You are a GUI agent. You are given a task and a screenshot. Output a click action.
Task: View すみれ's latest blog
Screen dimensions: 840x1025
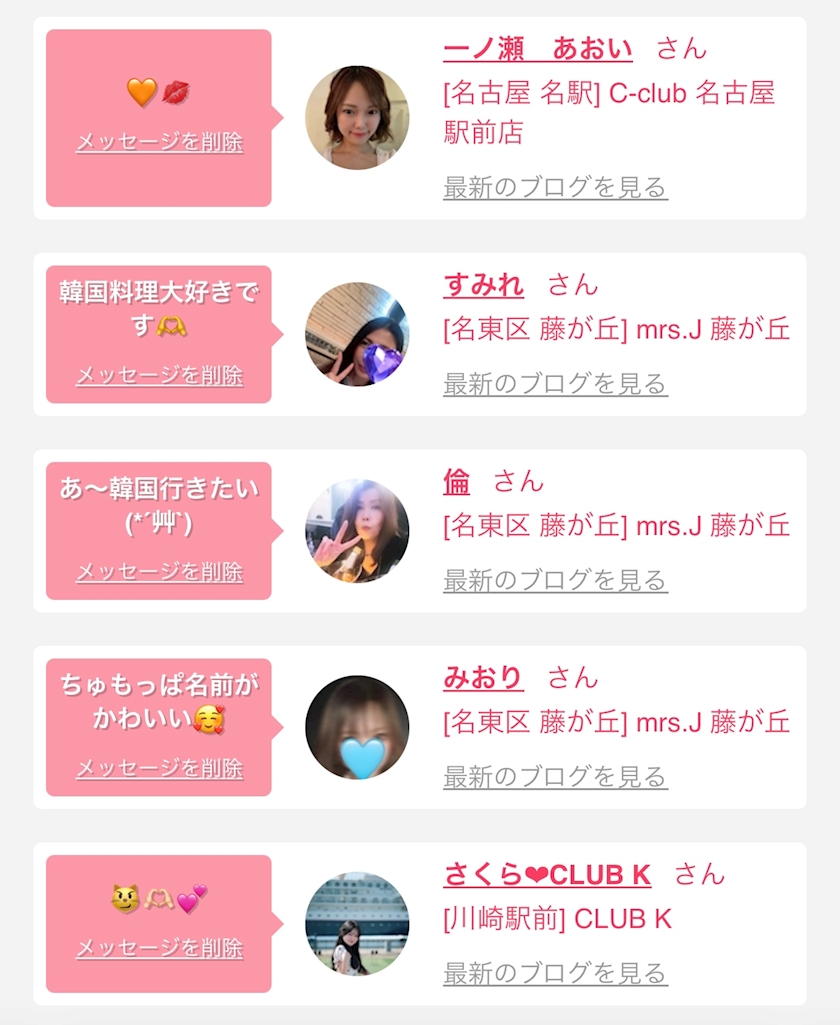pos(555,383)
